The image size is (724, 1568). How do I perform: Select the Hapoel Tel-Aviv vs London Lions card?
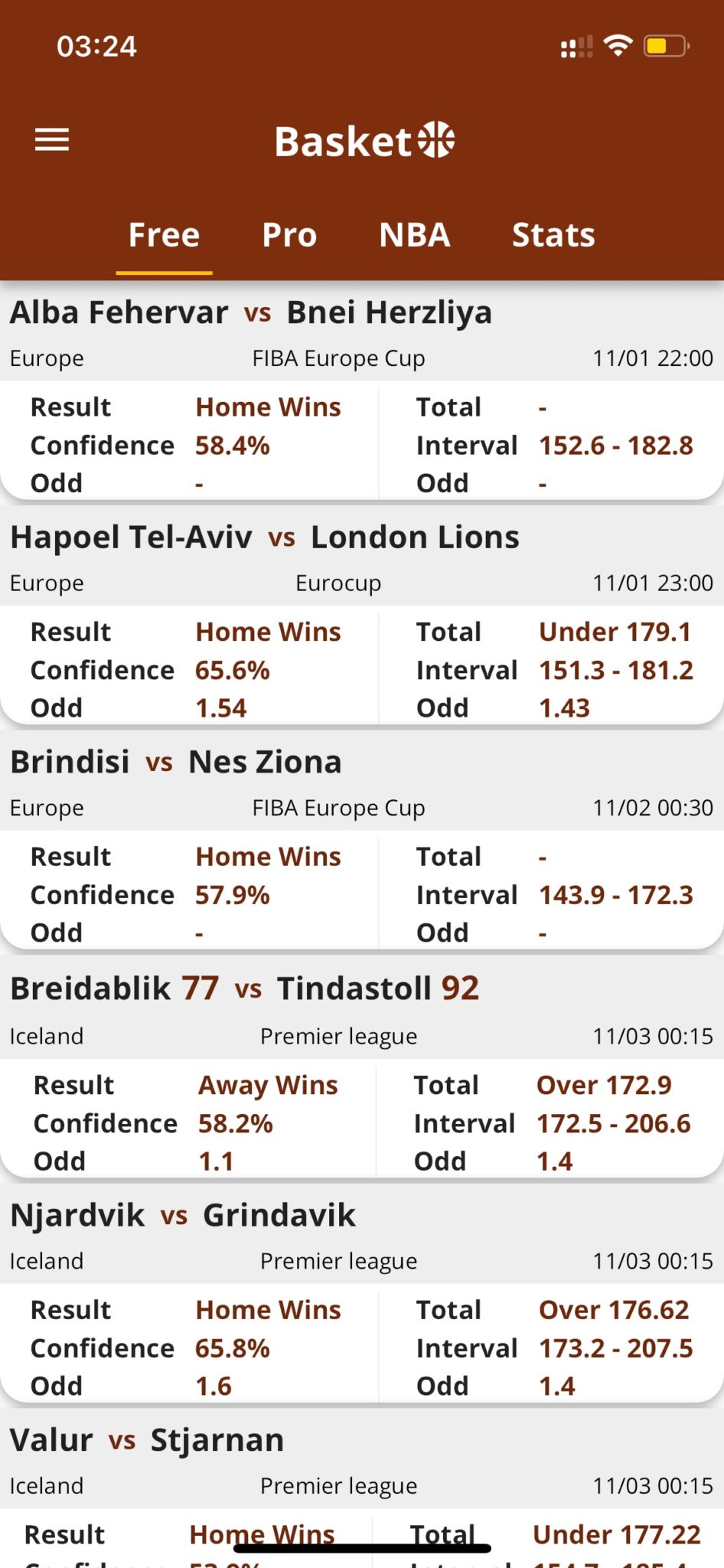tap(265, 536)
